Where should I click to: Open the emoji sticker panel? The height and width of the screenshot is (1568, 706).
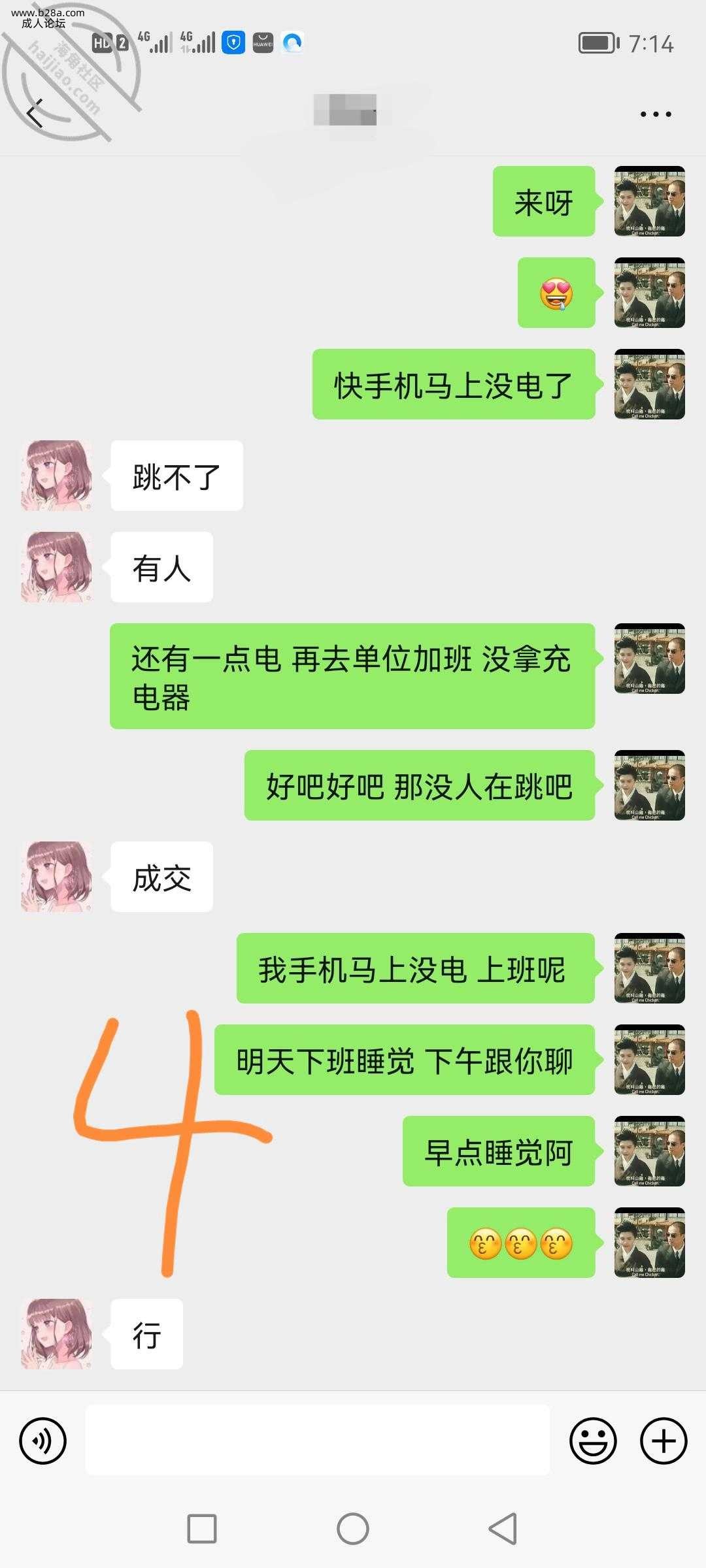pyautogui.click(x=593, y=1440)
